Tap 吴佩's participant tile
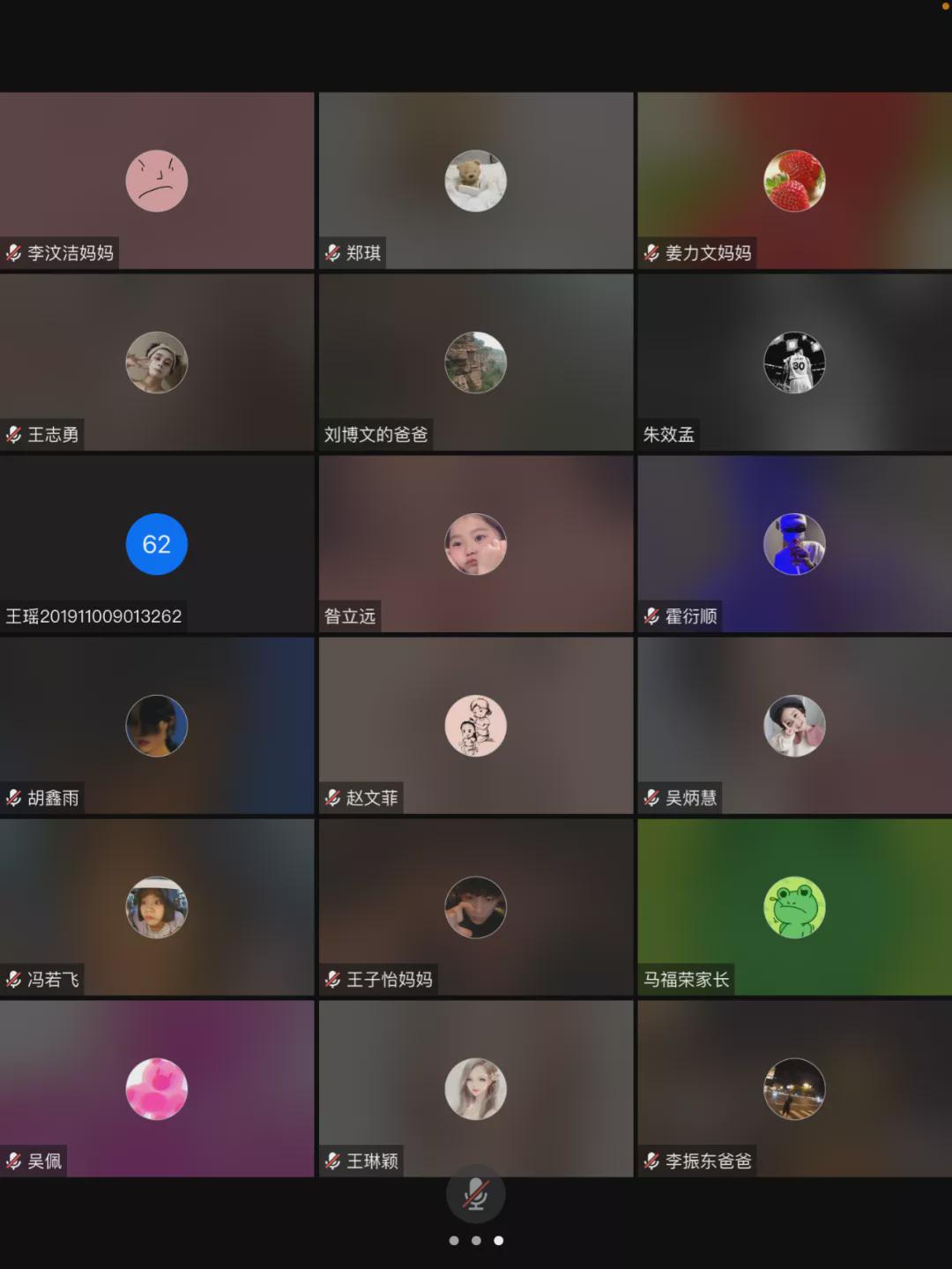 (x=157, y=1089)
